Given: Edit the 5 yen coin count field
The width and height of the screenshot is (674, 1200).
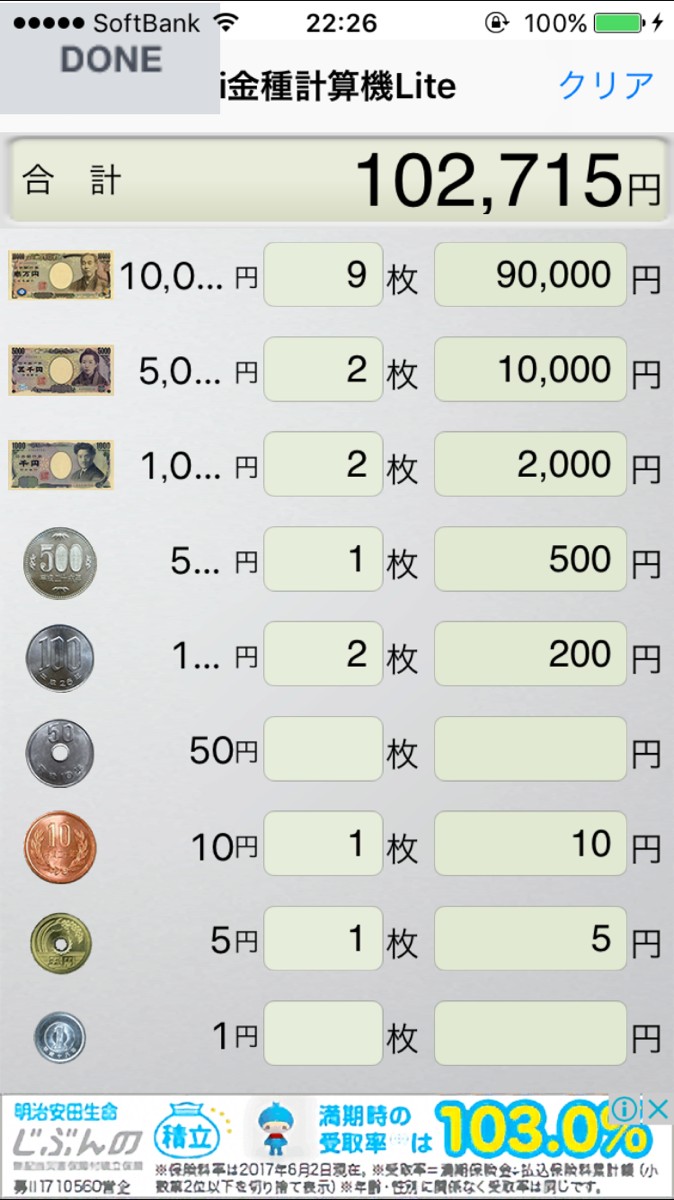Looking at the screenshot, I should (x=323, y=940).
